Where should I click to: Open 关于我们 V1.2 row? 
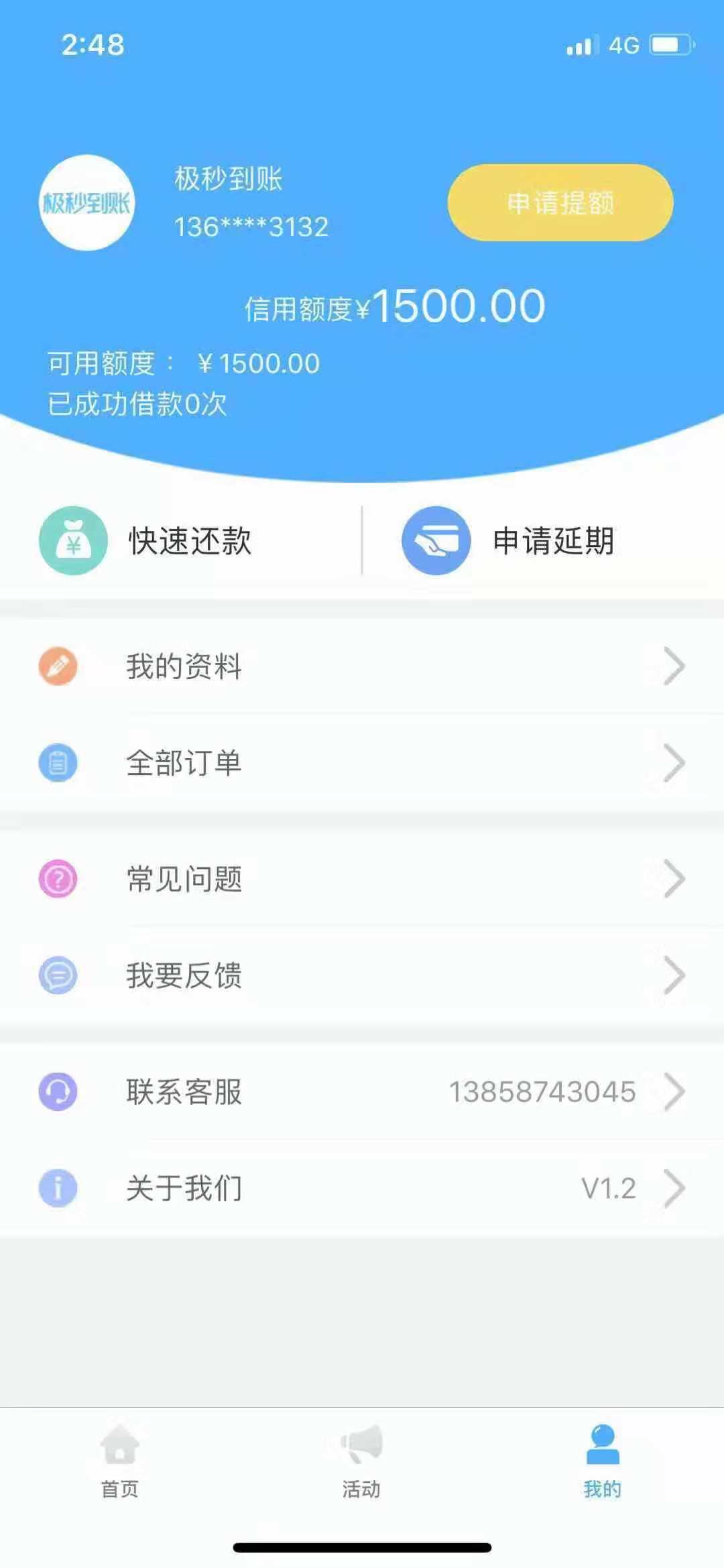[362, 1188]
